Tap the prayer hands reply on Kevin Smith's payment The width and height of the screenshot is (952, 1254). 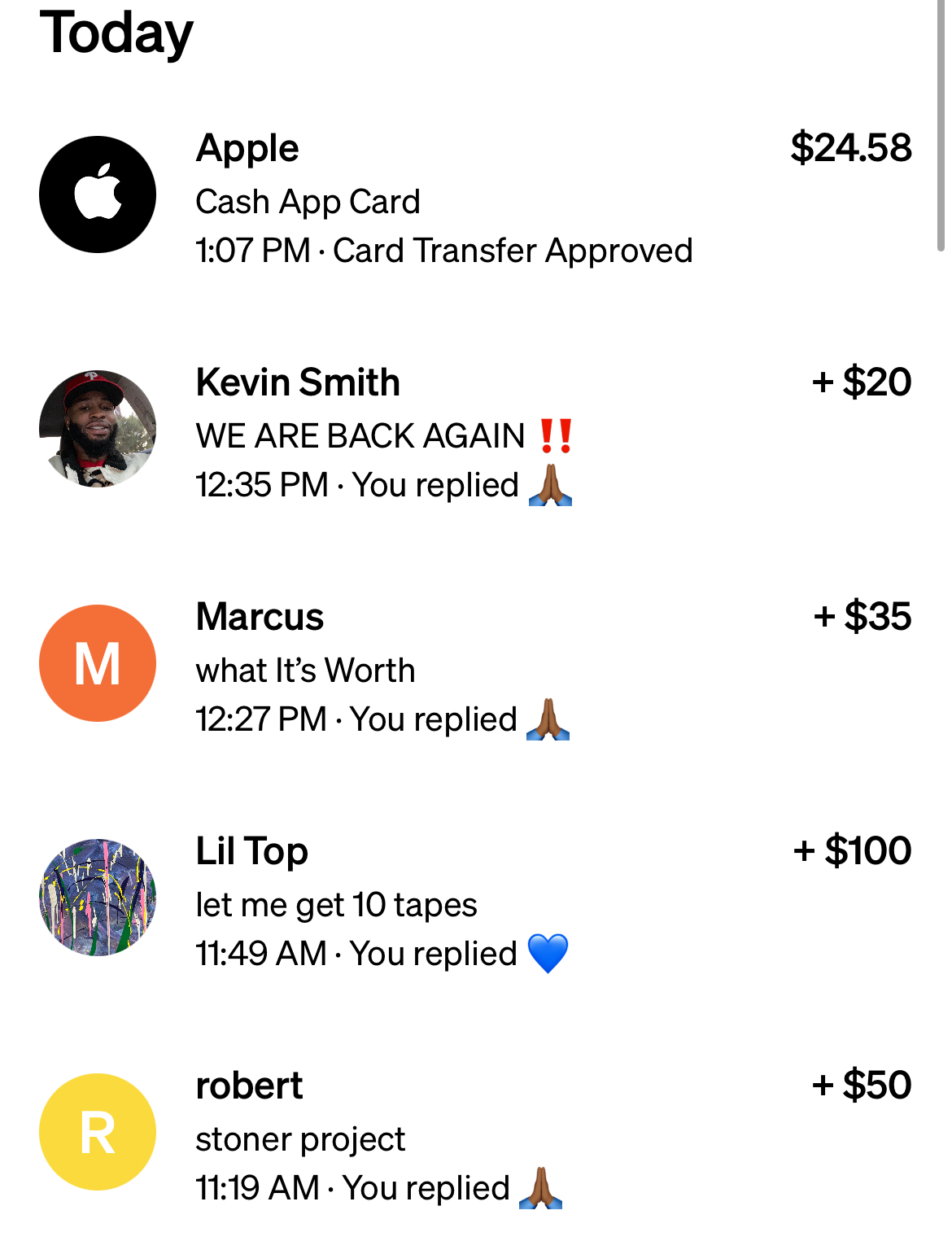click(551, 484)
